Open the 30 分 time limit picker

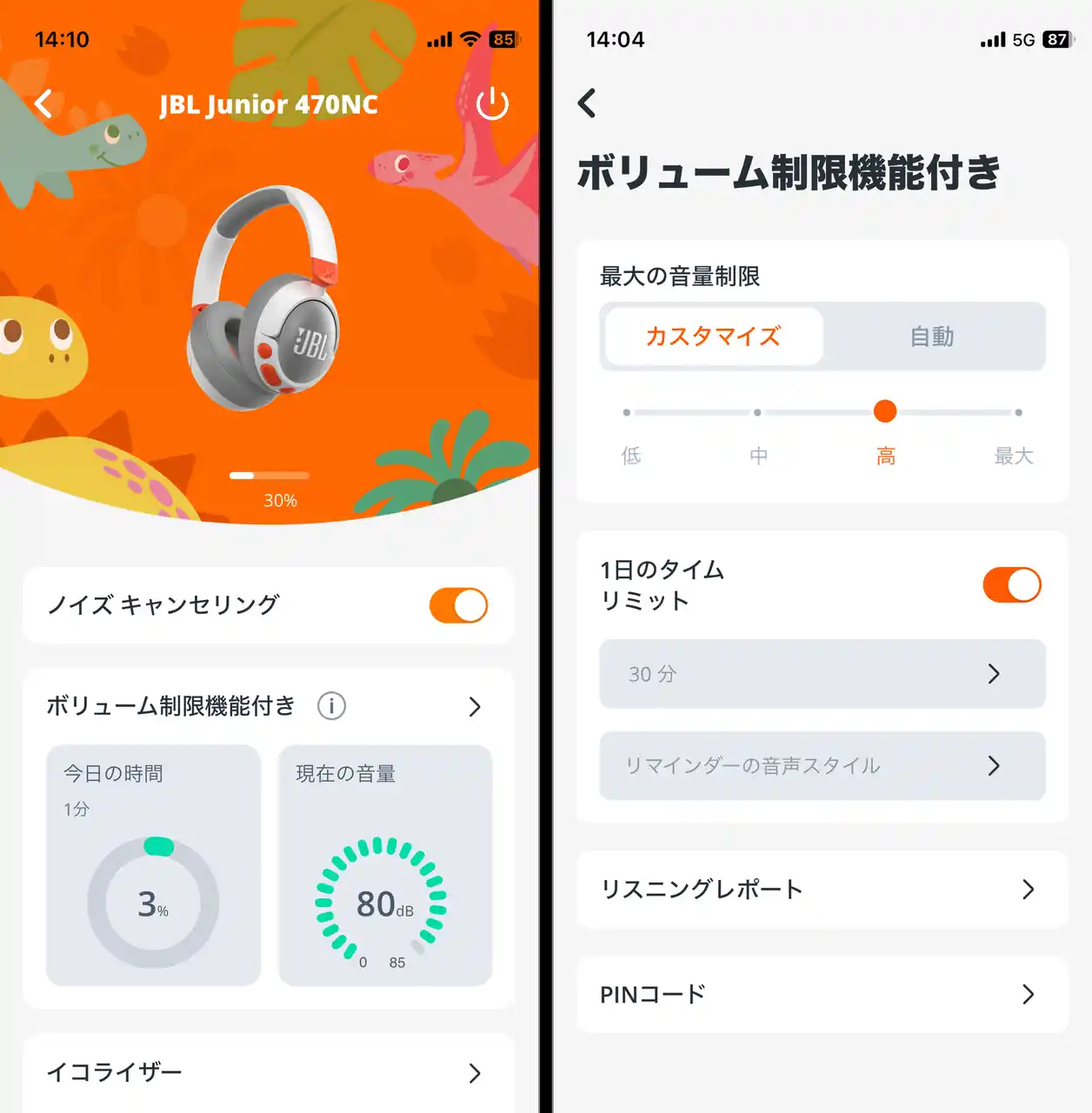tap(822, 674)
